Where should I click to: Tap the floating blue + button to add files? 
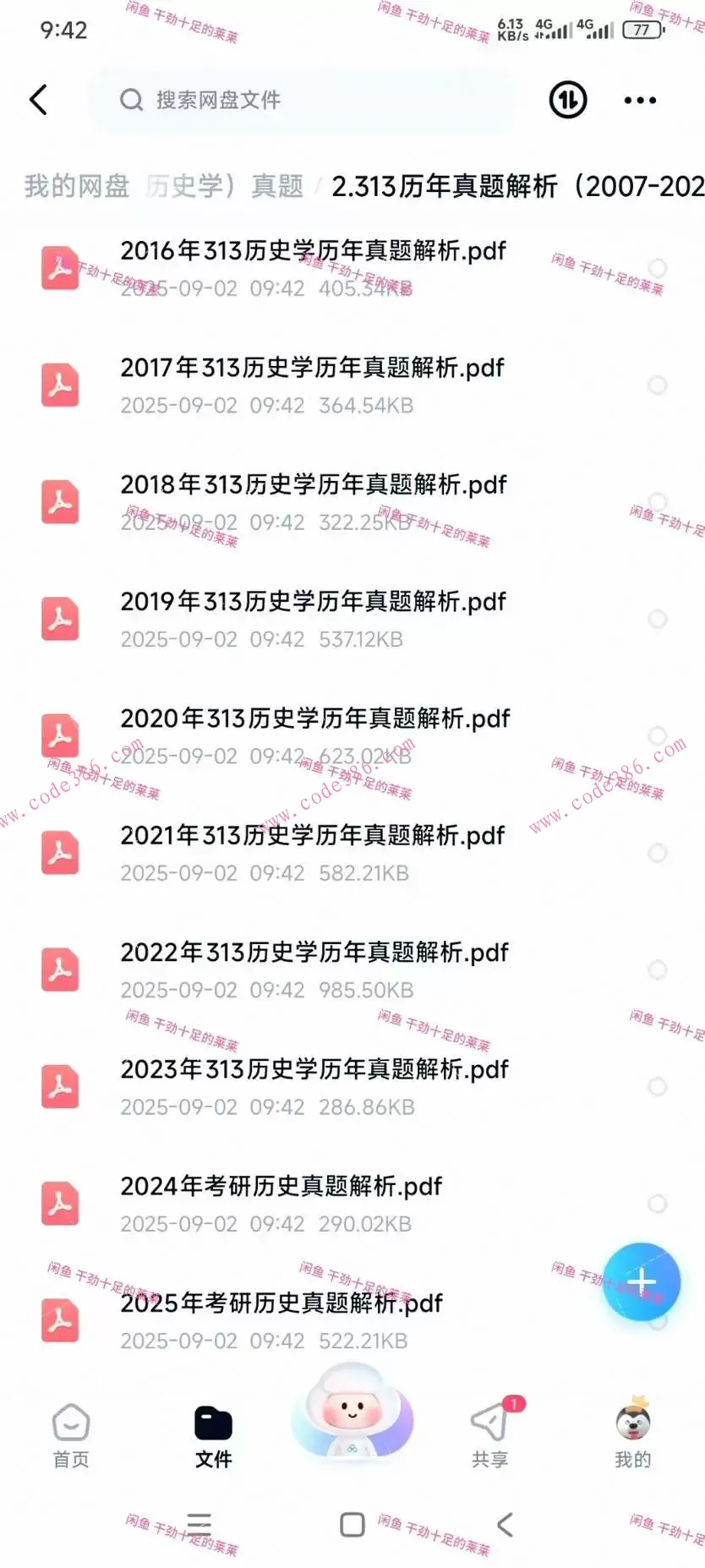(x=642, y=1281)
